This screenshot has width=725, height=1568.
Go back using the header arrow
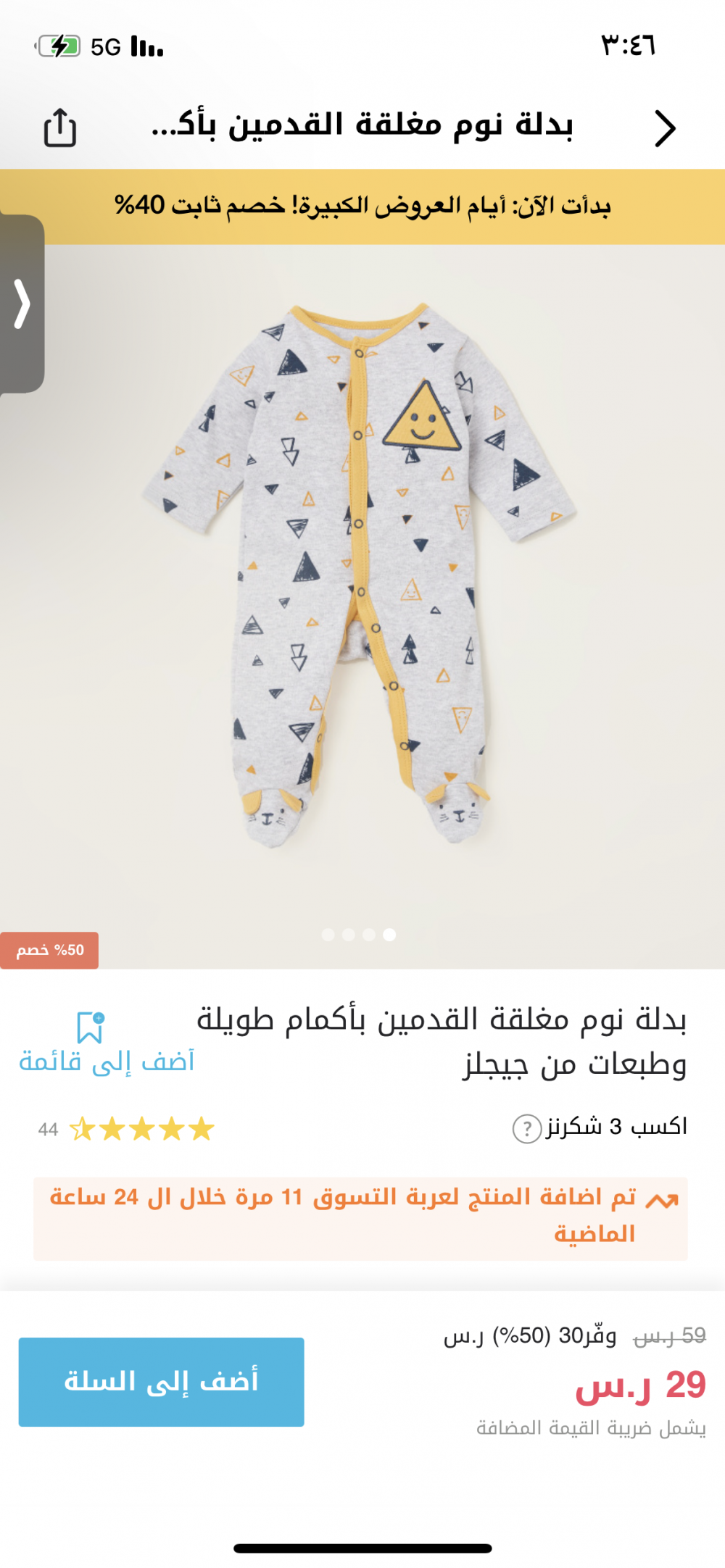(x=664, y=129)
